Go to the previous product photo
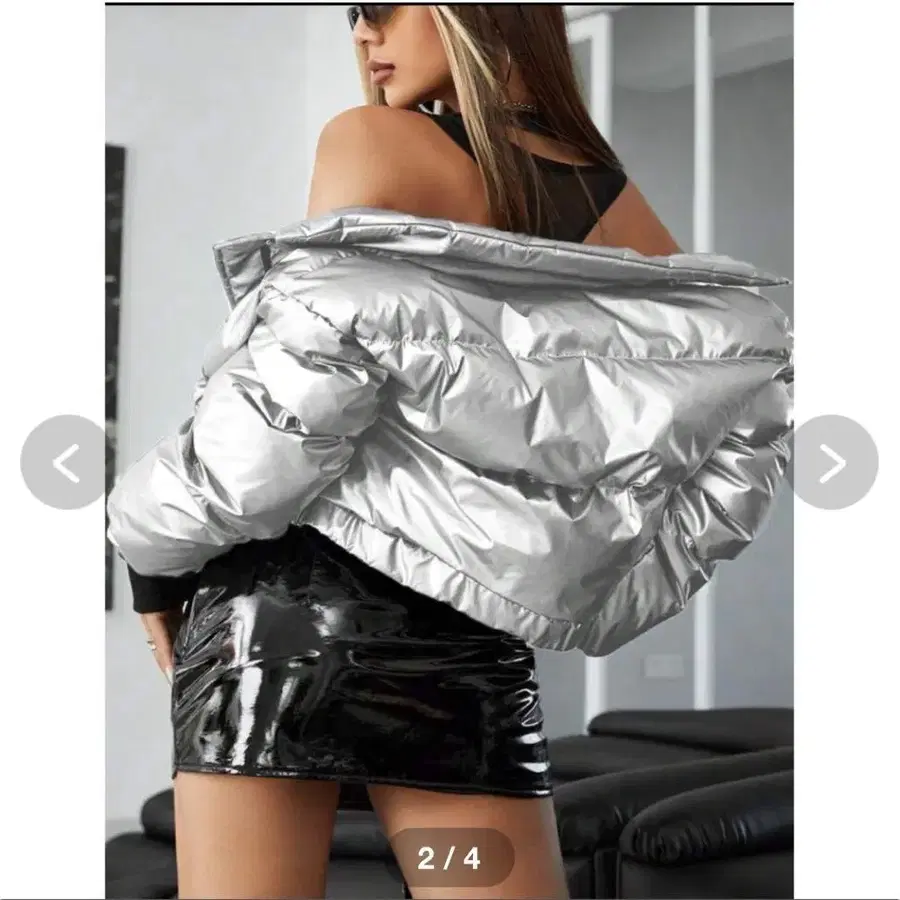Viewport: 900px width, 900px height. [67, 462]
